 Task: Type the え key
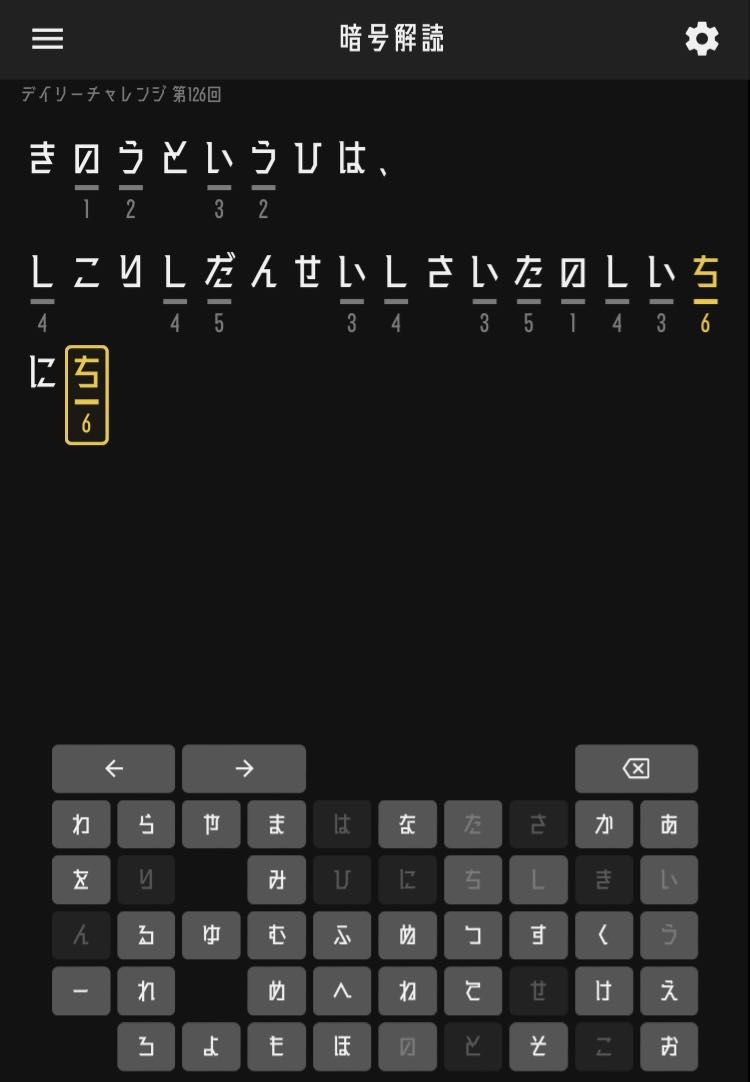669,991
